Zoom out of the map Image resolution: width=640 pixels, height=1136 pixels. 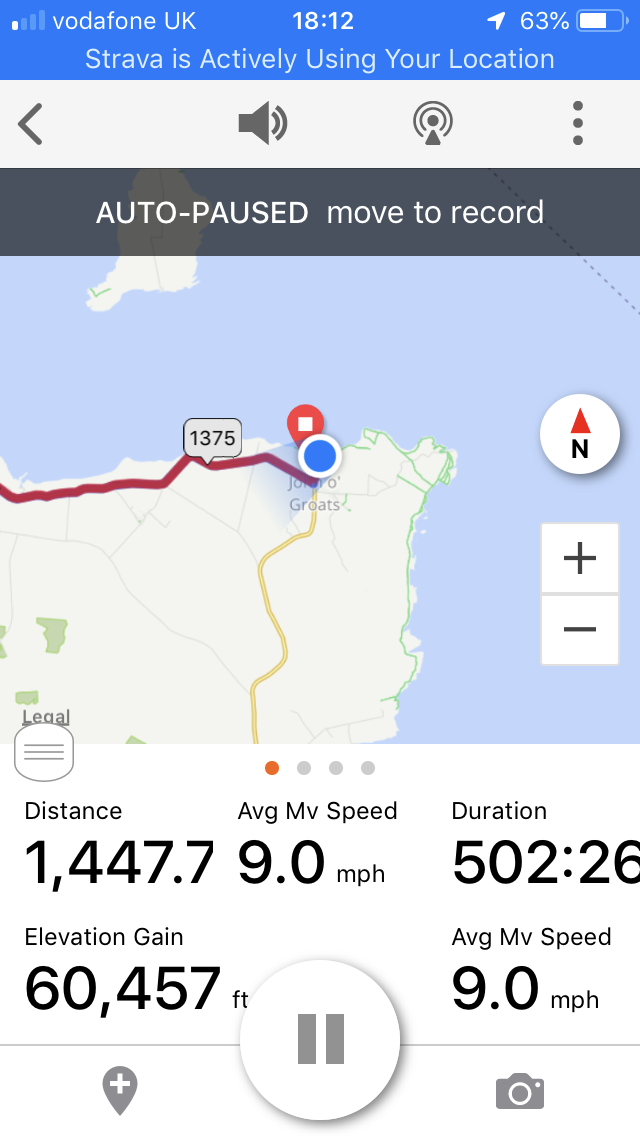579,630
